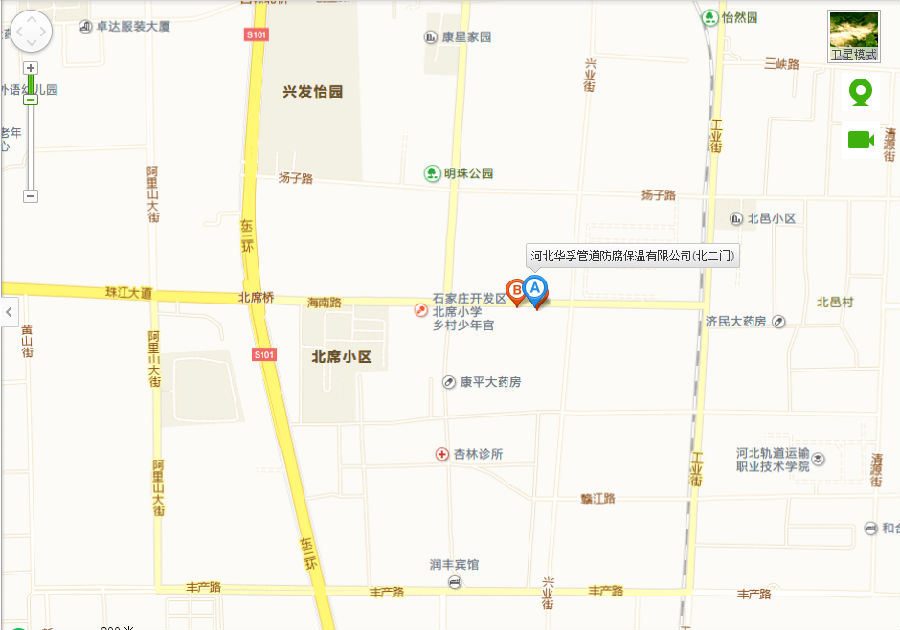The height and width of the screenshot is (630, 900).
Task: Open the green video camera button
Action: pos(860,139)
